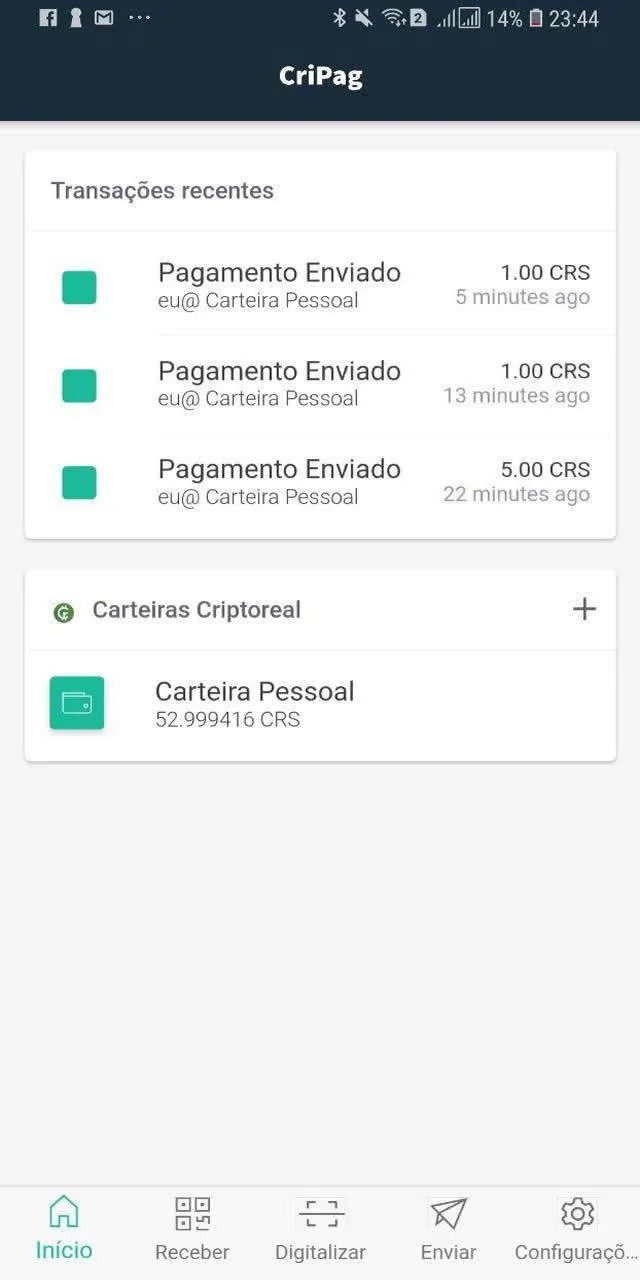Screen dimensions: 640x1280
Task: Open the Carteira Pessoal wallet
Action: [320, 704]
